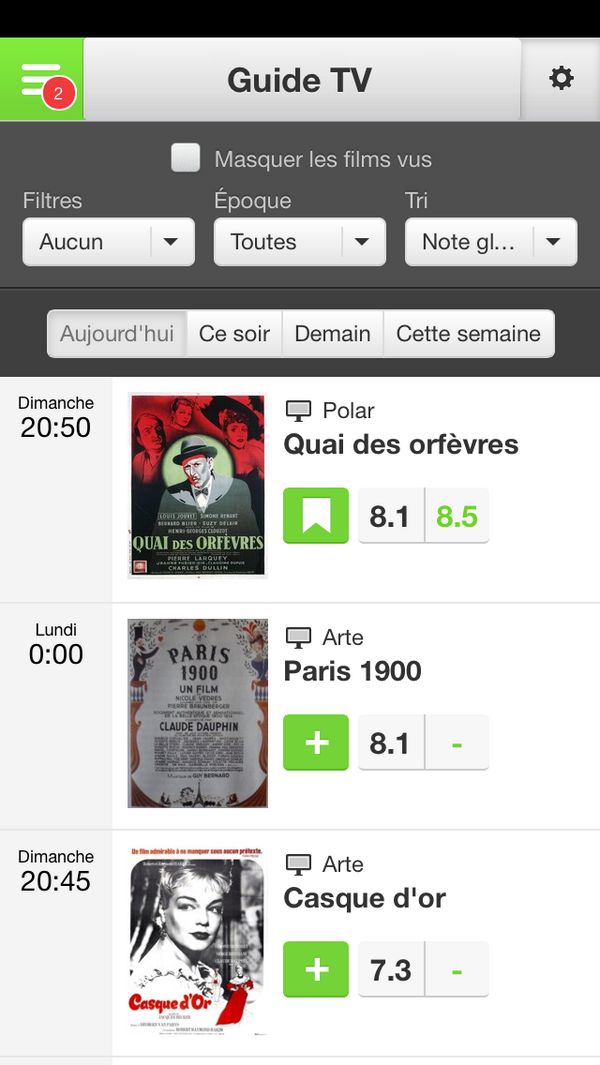Change the Tri sort dropdown
Screen dimensions: 600x1065
coord(490,242)
